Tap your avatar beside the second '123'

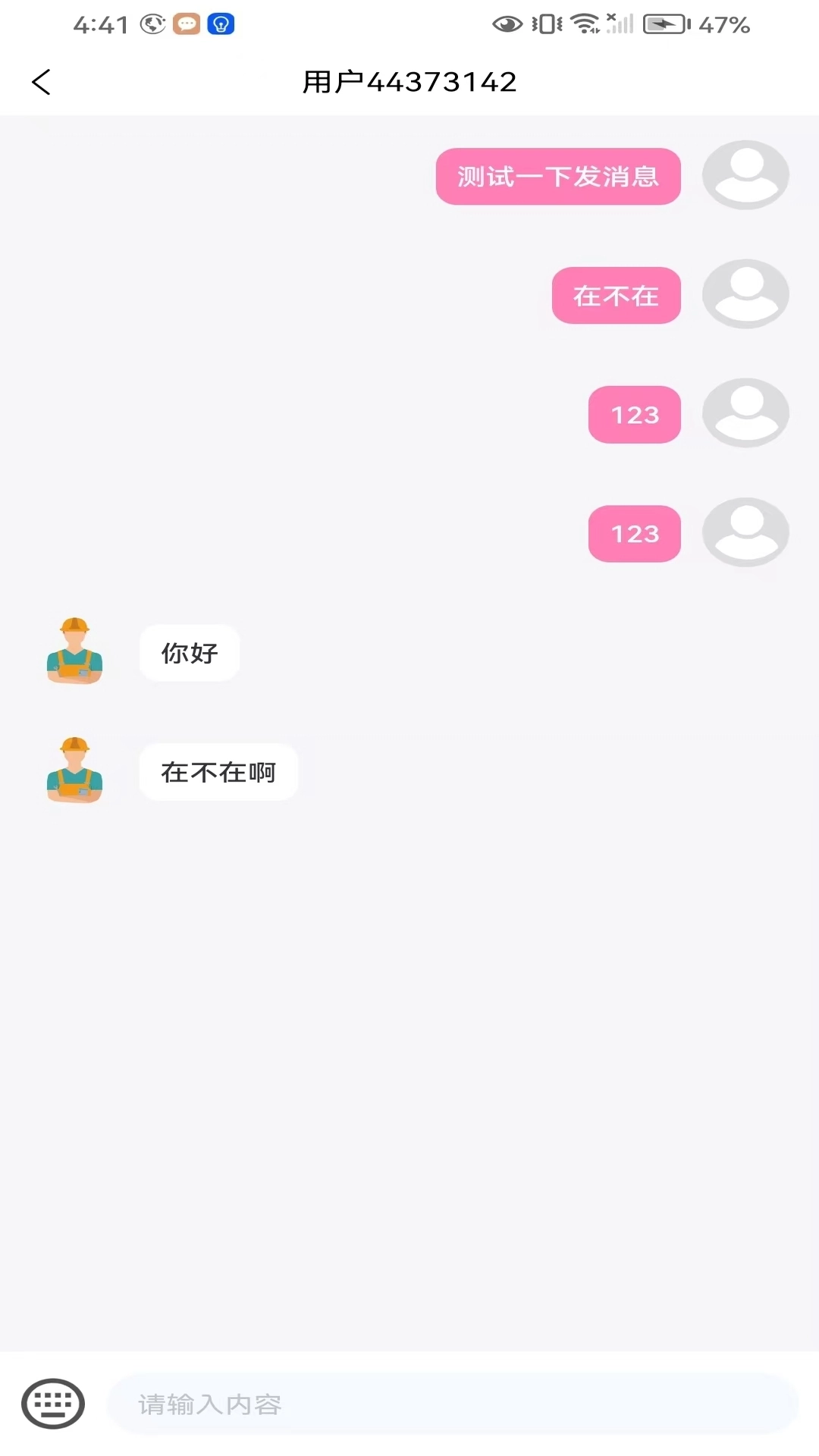pyautogui.click(x=745, y=533)
